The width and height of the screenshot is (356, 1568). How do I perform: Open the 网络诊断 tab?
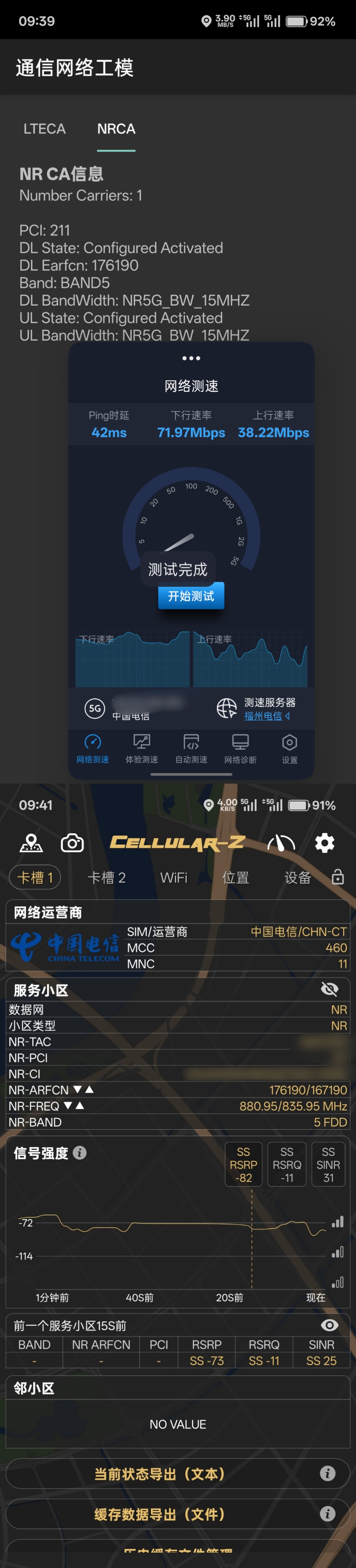coord(241,748)
